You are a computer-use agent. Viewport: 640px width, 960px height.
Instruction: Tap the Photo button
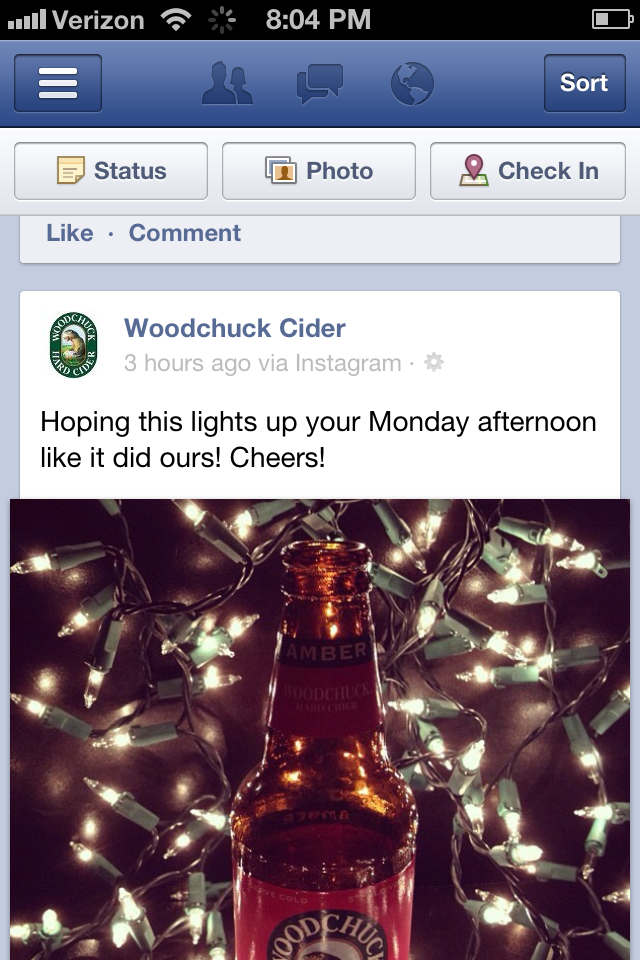tap(319, 171)
